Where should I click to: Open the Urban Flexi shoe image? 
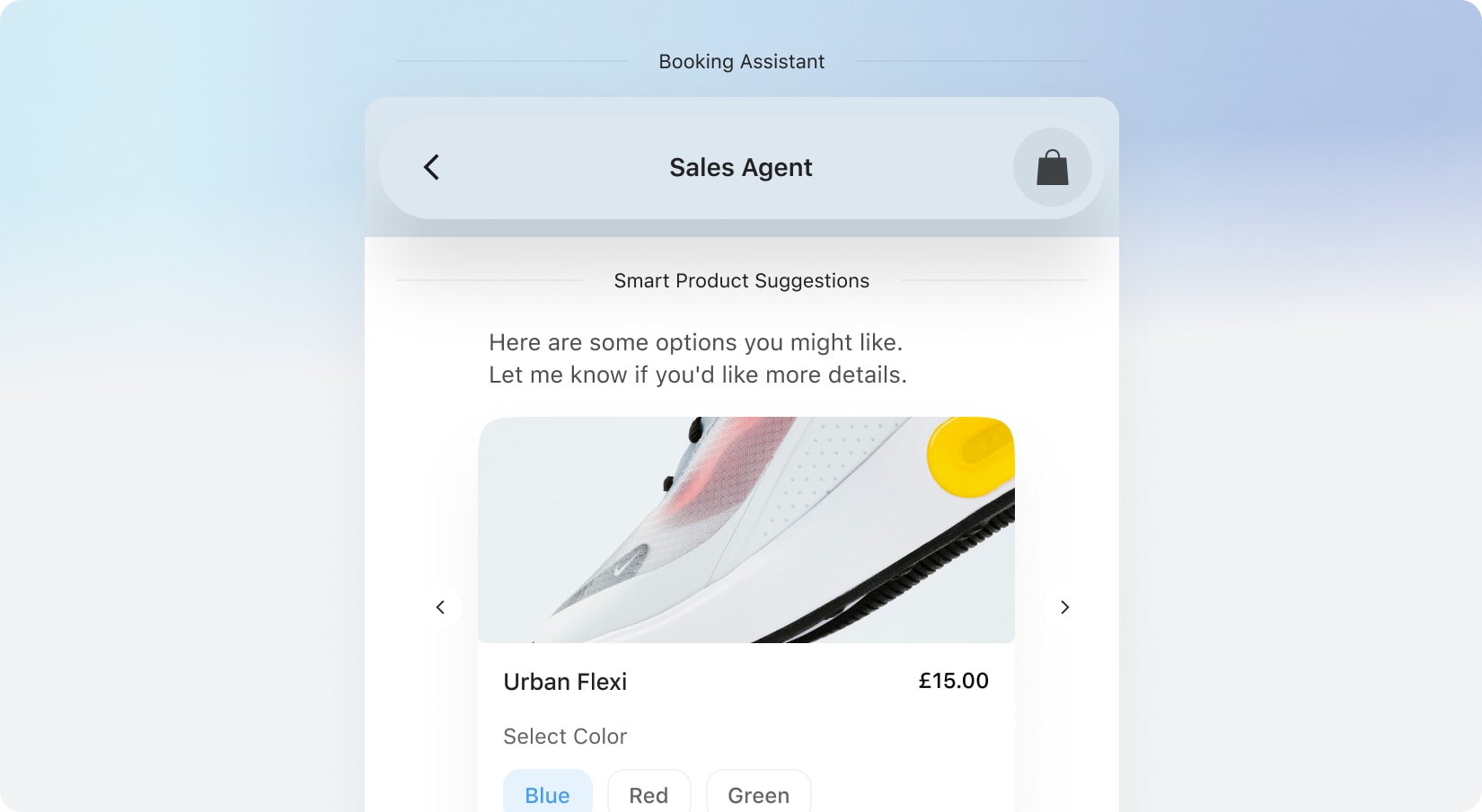745,530
